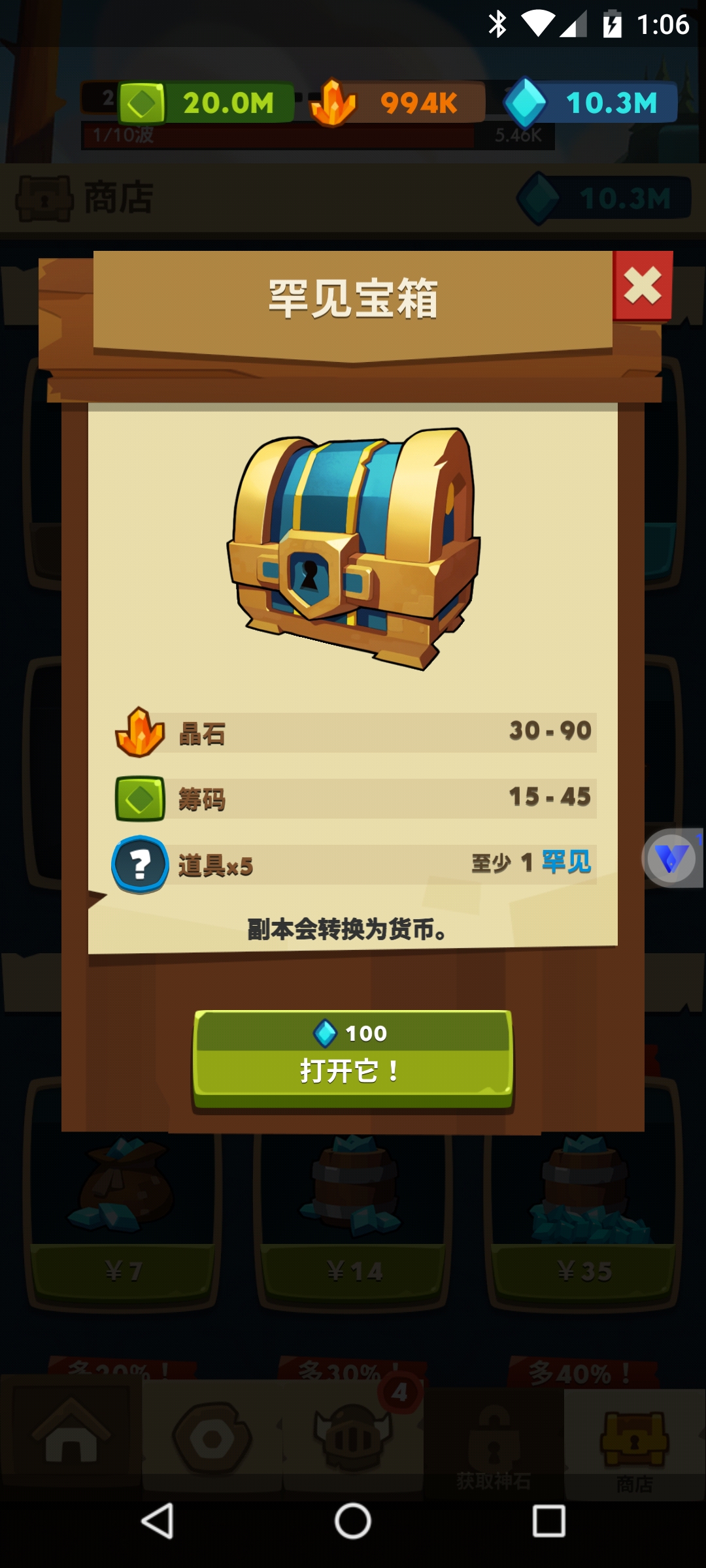Go to the Android home screen
This screenshot has width=706, height=1568.
(x=353, y=1521)
